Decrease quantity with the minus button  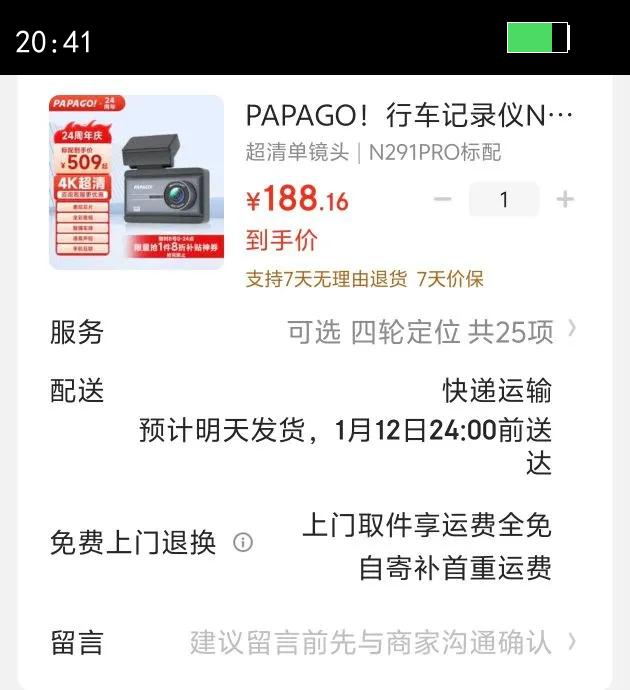tap(442, 200)
